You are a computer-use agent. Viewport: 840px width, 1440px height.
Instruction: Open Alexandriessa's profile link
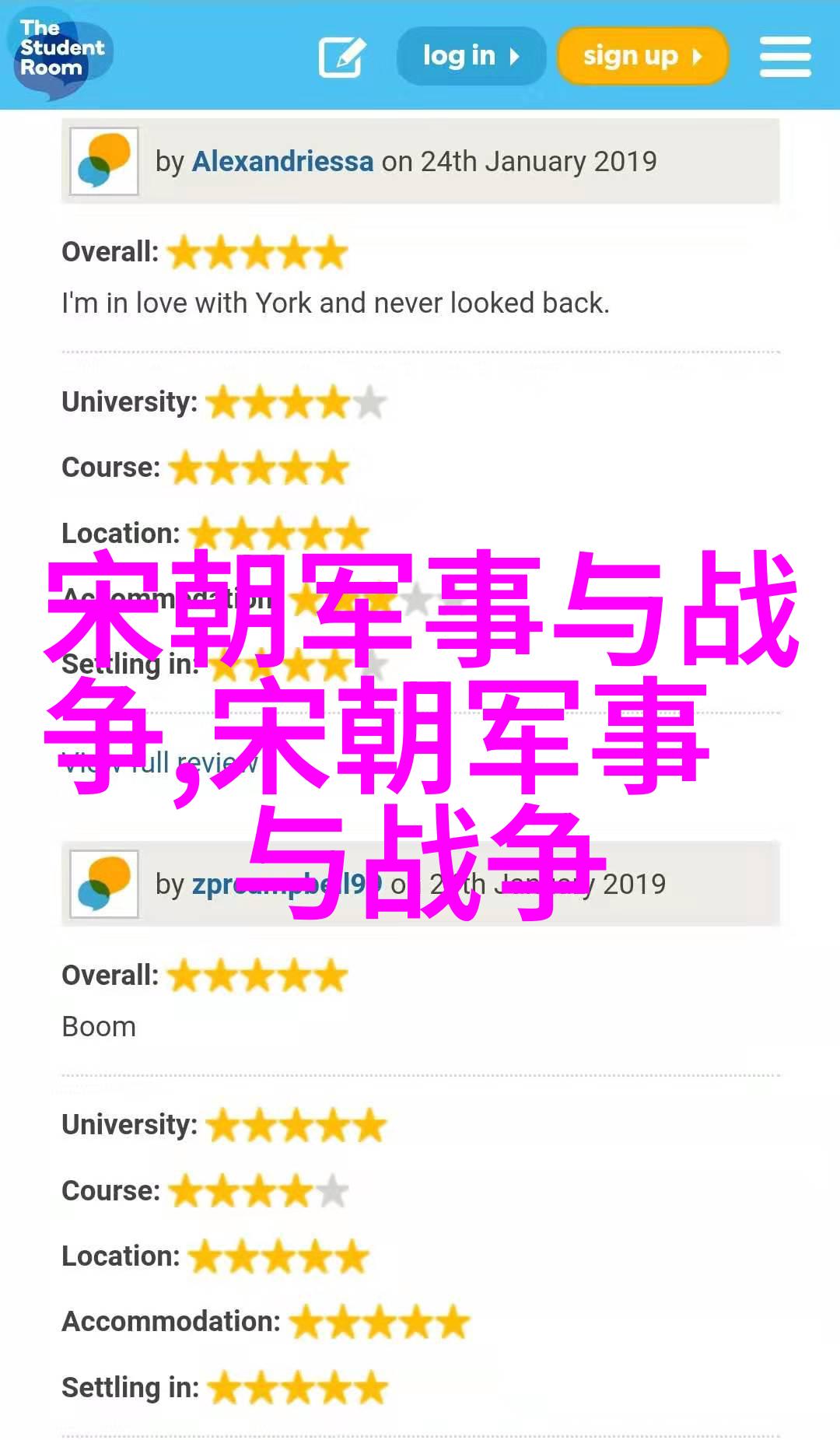tap(282, 162)
